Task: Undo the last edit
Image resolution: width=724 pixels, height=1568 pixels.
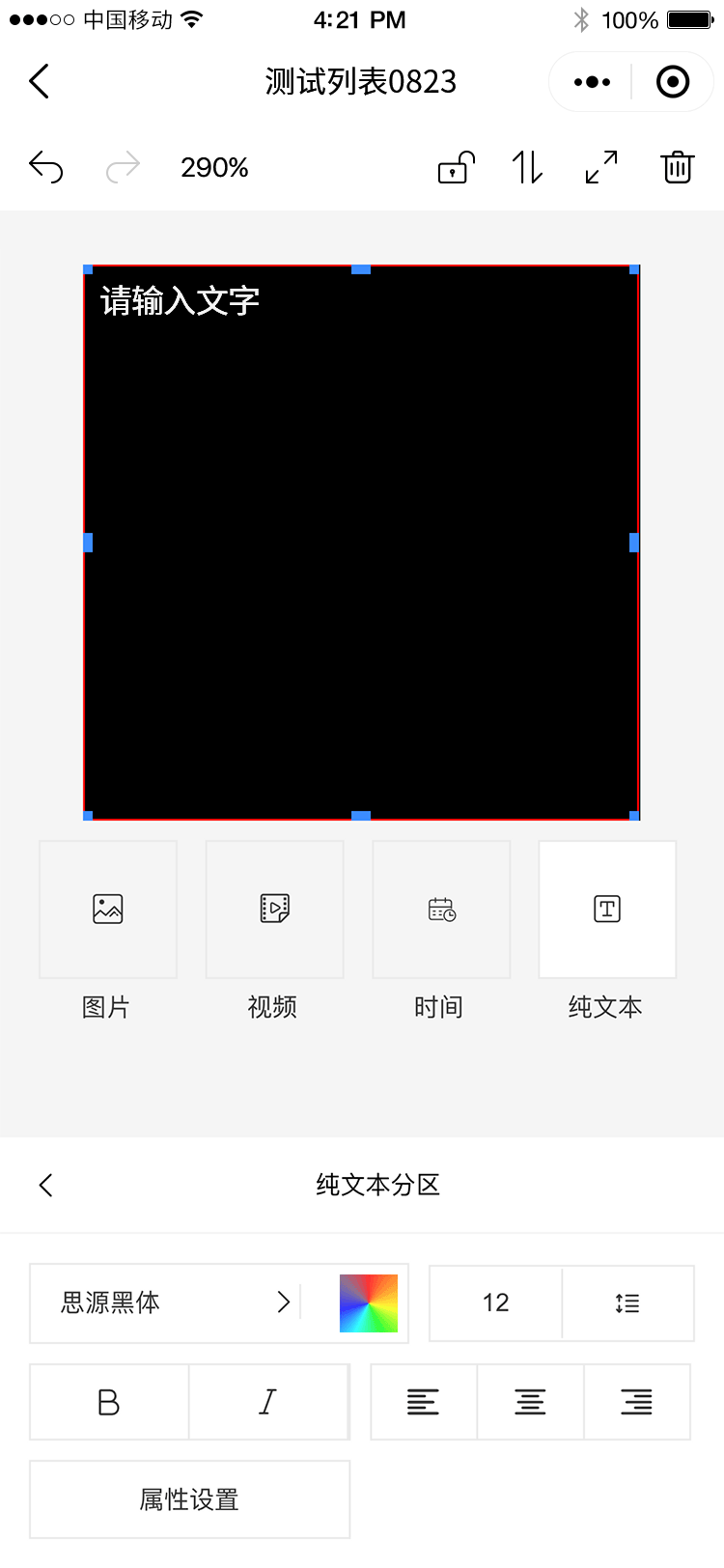Action: (46, 167)
